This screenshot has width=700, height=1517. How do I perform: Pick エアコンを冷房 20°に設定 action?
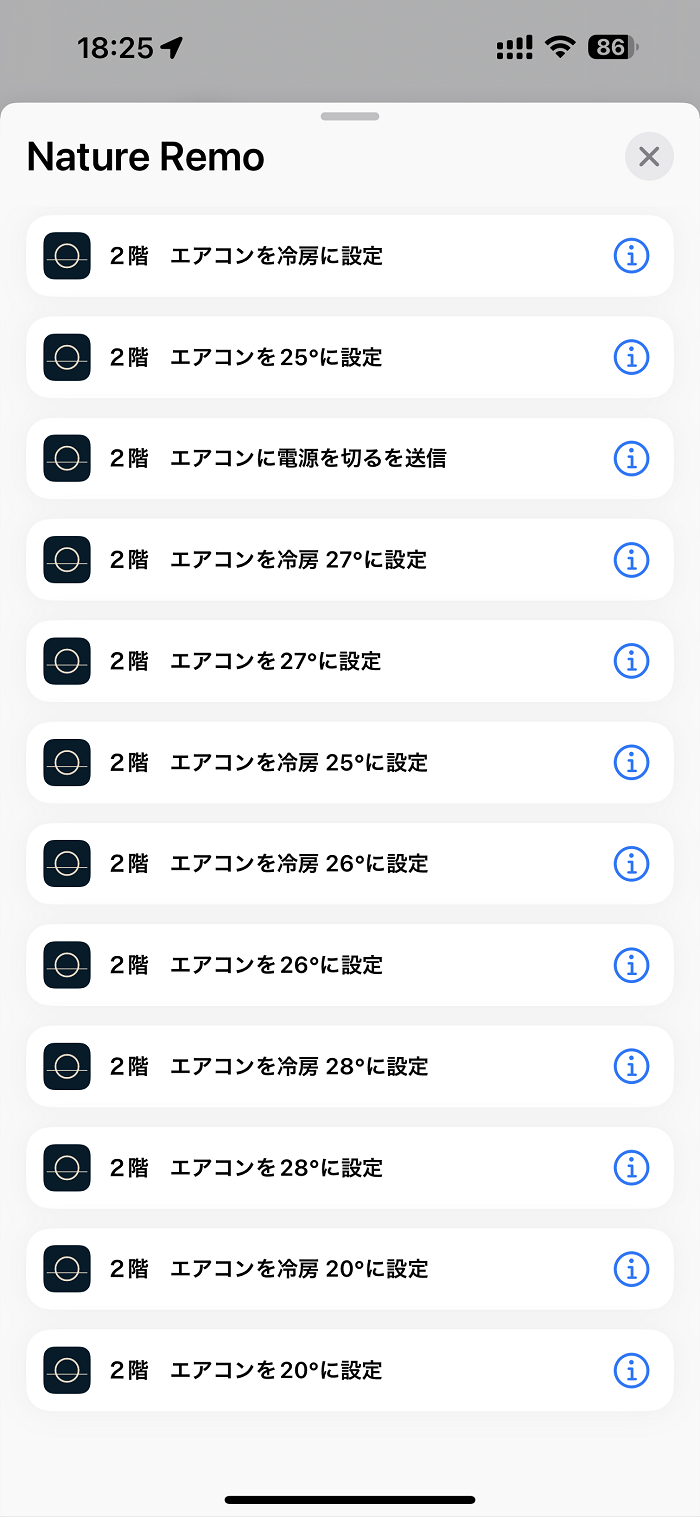pos(350,1269)
